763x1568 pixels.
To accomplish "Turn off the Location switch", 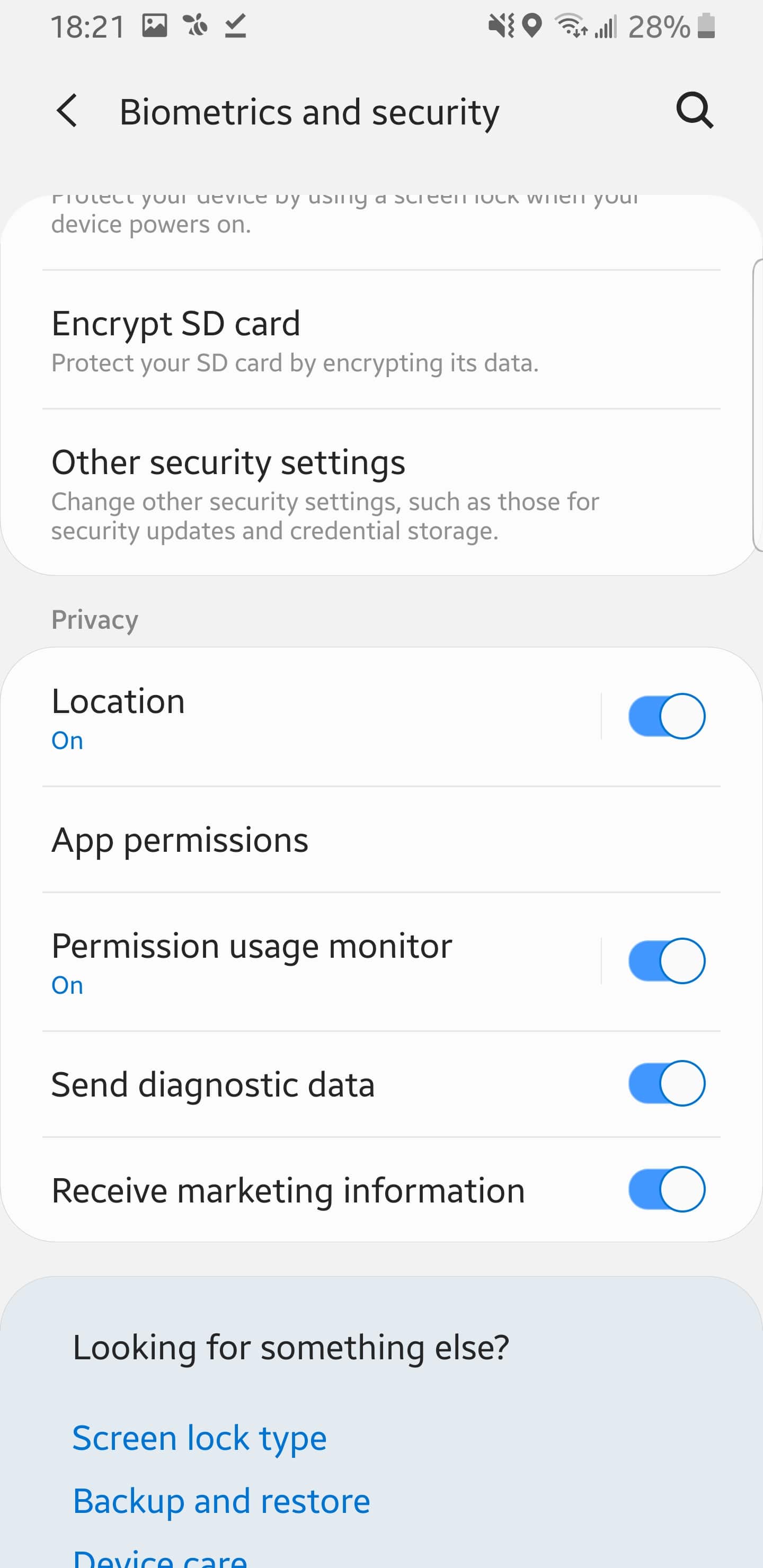I will coord(667,716).
